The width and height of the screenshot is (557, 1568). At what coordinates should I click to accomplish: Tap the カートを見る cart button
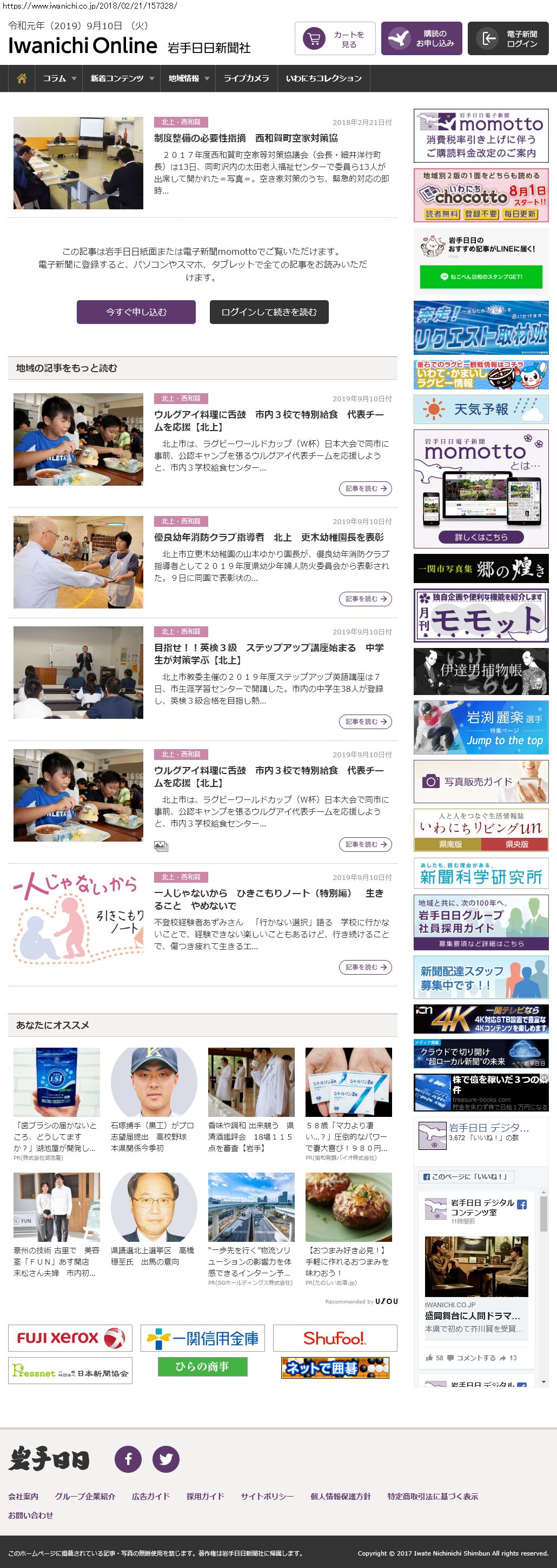coord(335,39)
